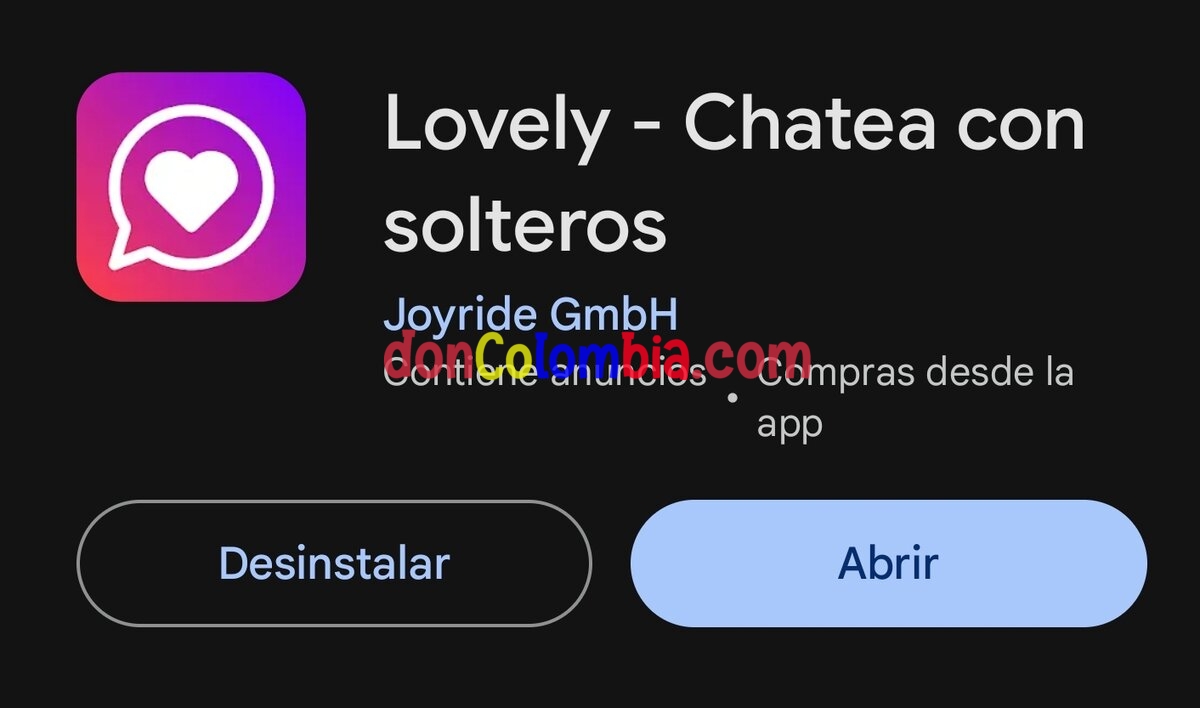
Task: Tap the Desinstalar button
Action: tap(334, 564)
